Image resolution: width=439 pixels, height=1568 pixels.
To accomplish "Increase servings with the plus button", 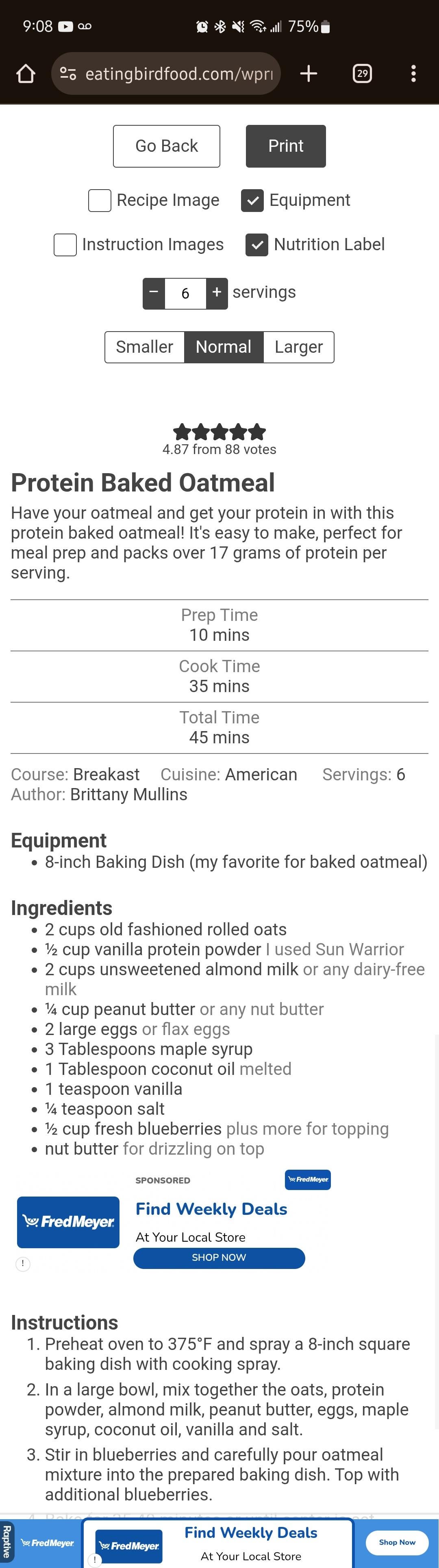I will [x=217, y=293].
